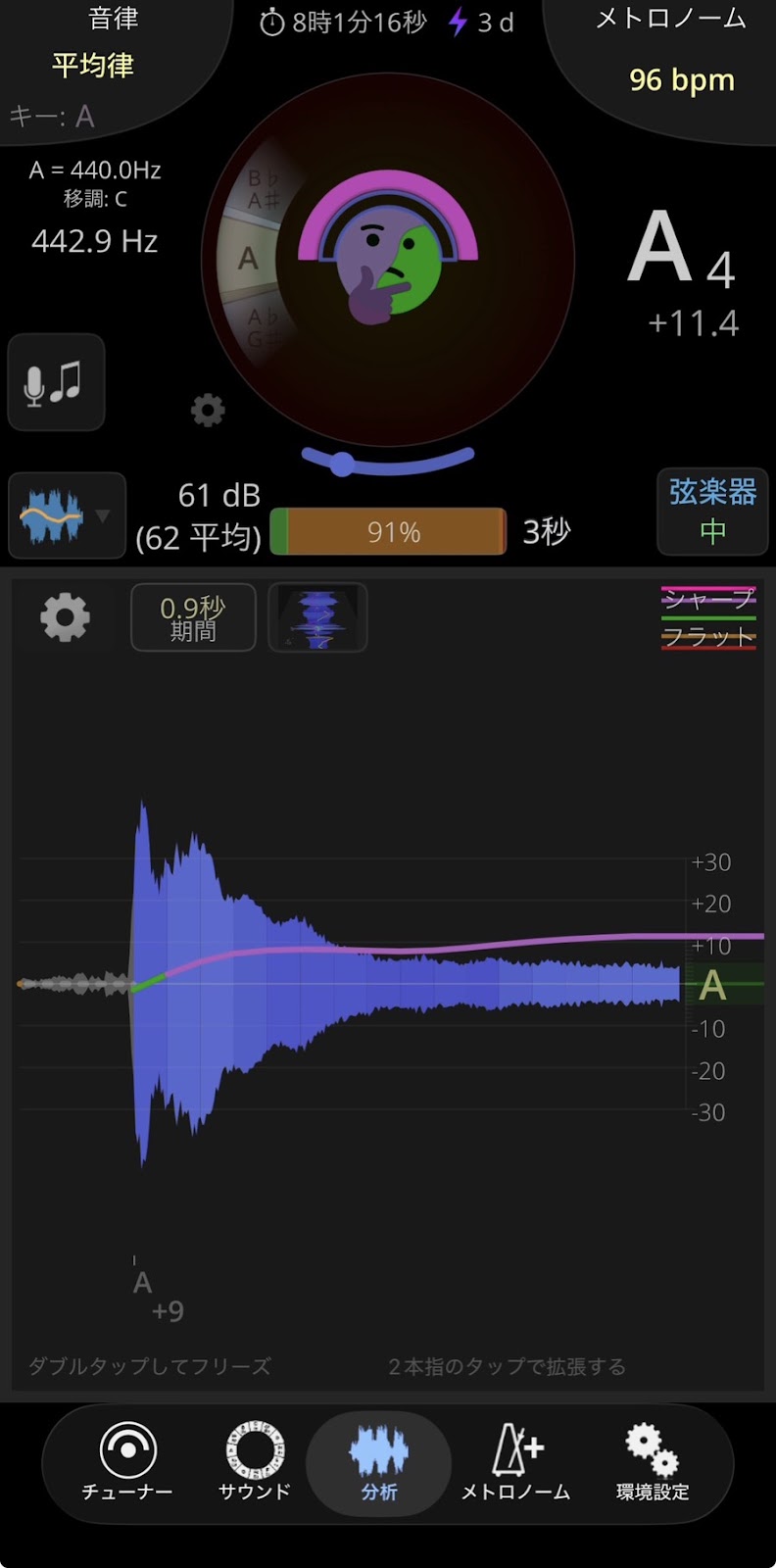Switch to the サウンド tab

point(255,1462)
